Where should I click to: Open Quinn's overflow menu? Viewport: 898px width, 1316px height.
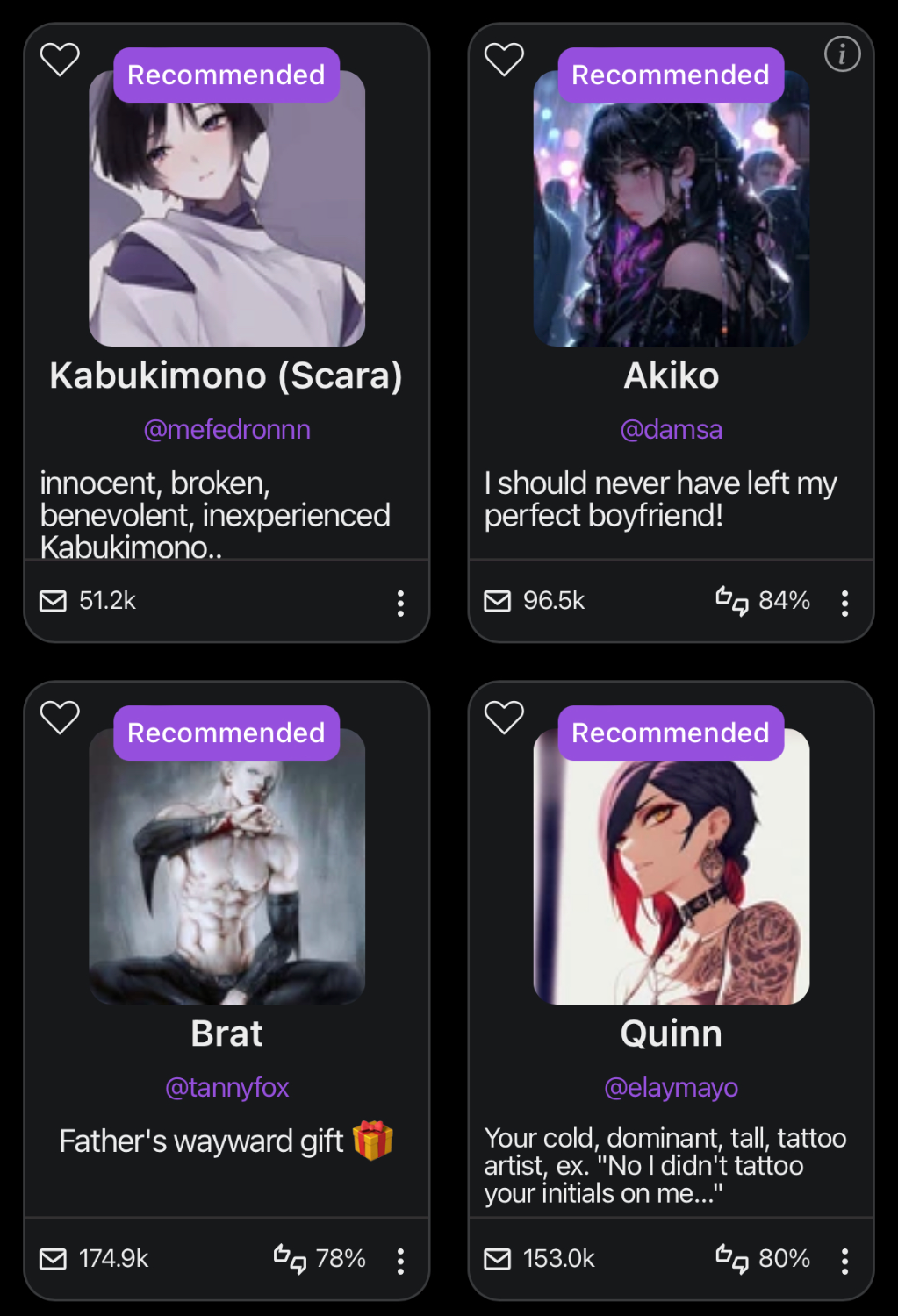click(844, 1261)
